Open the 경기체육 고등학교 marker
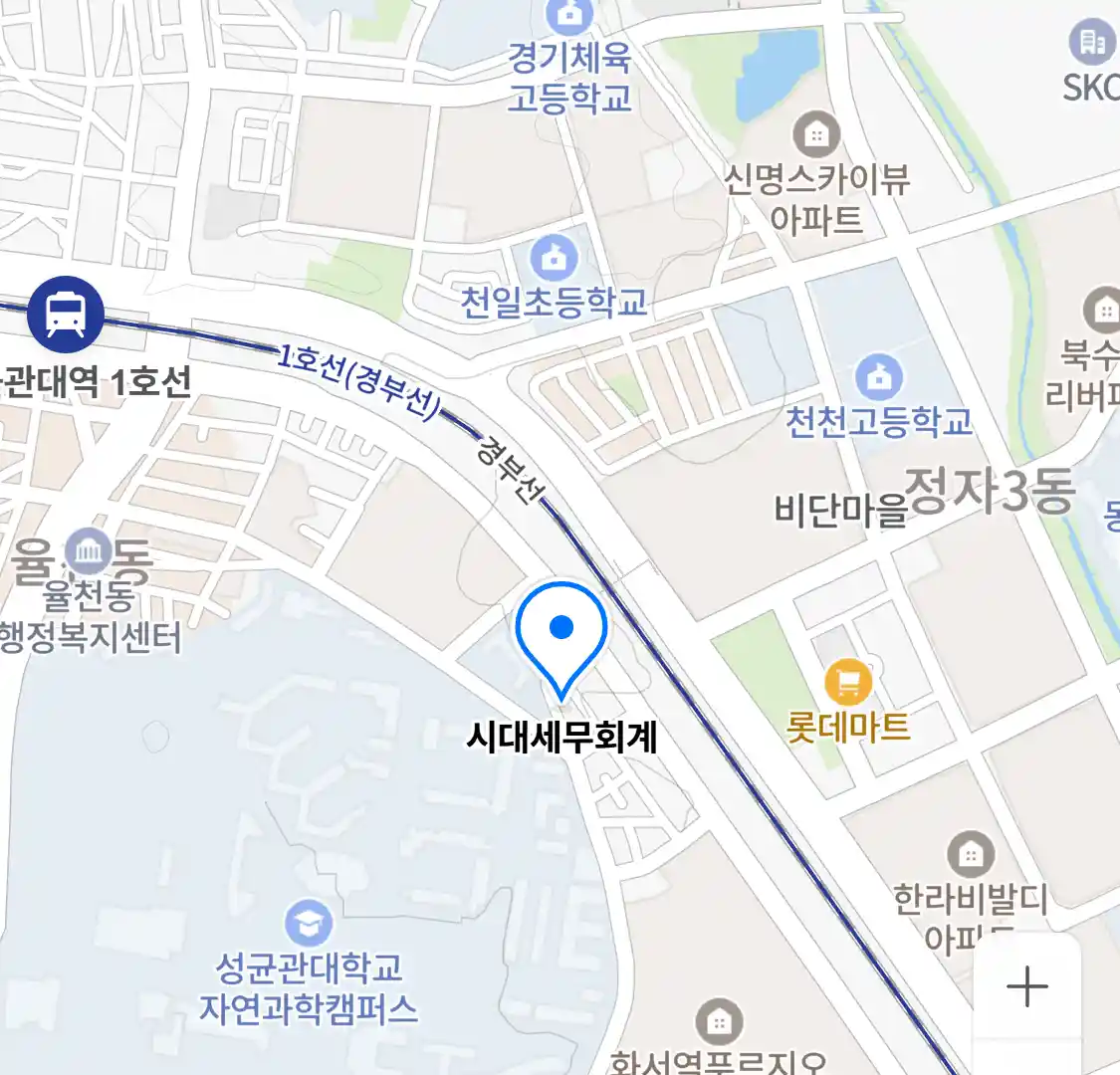The width and height of the screenshot is (1120, 1075). tap(570, 17)
